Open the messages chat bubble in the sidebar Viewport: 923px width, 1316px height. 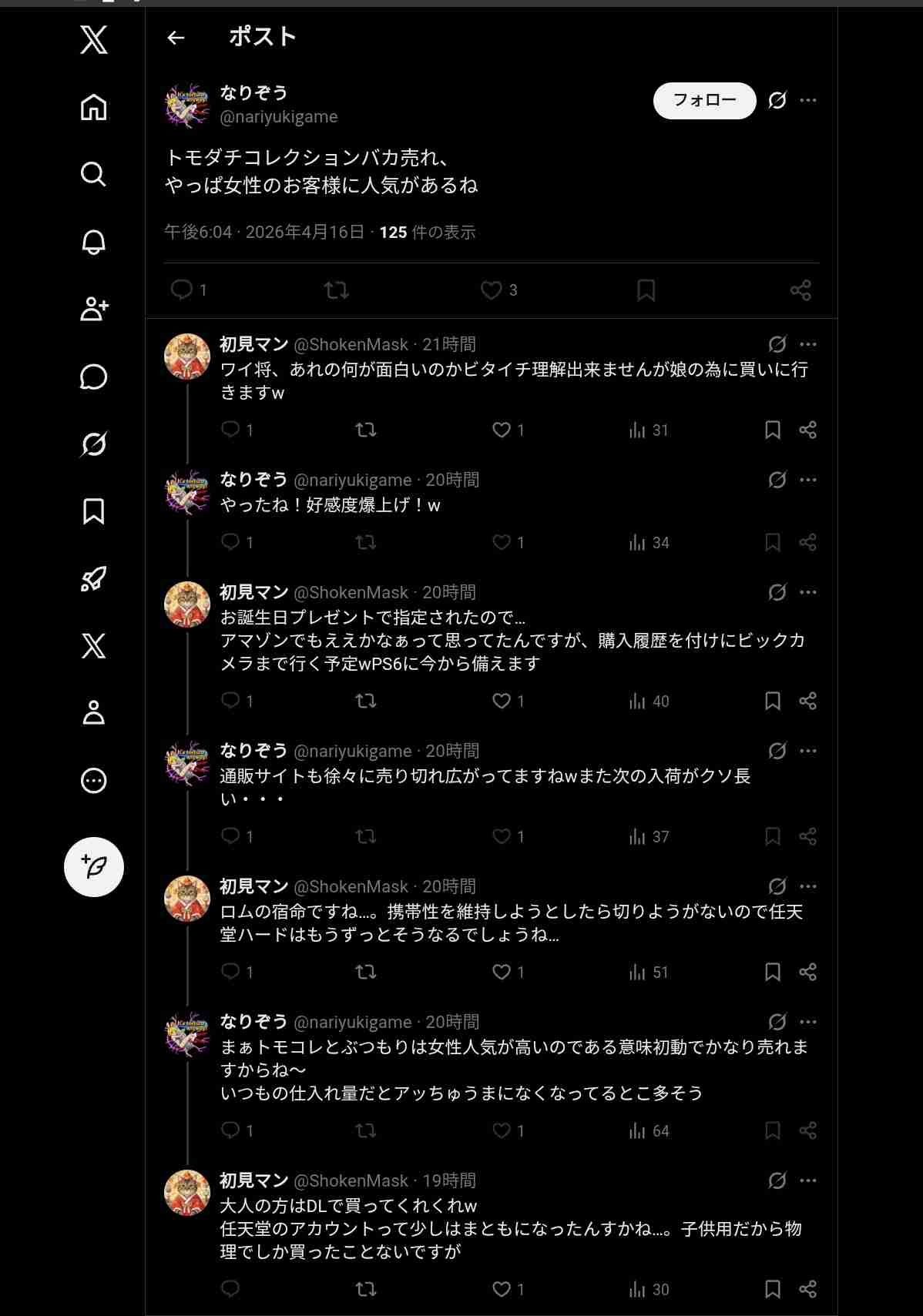tap(93, 377)
